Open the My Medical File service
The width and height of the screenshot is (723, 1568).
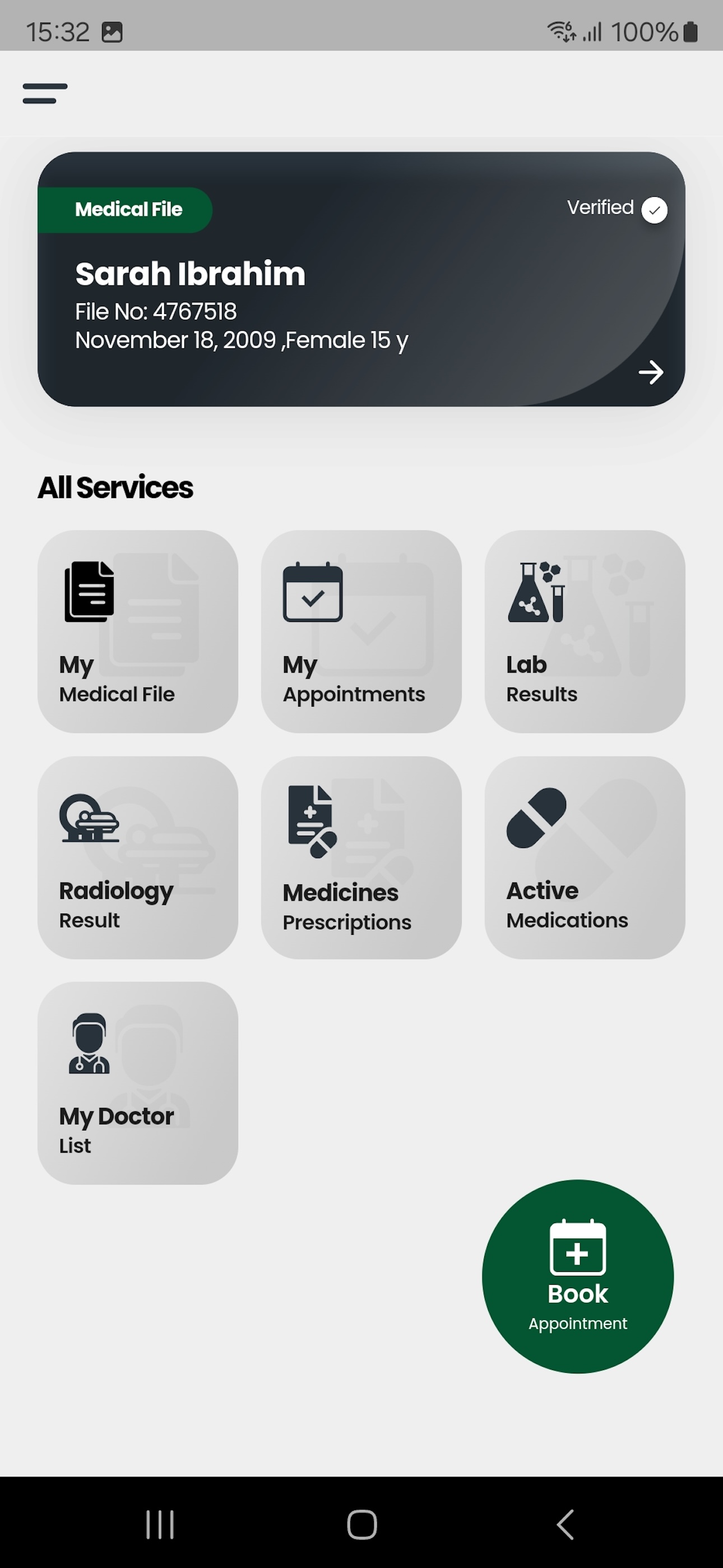pyautogui.click(x=137, y=631)
